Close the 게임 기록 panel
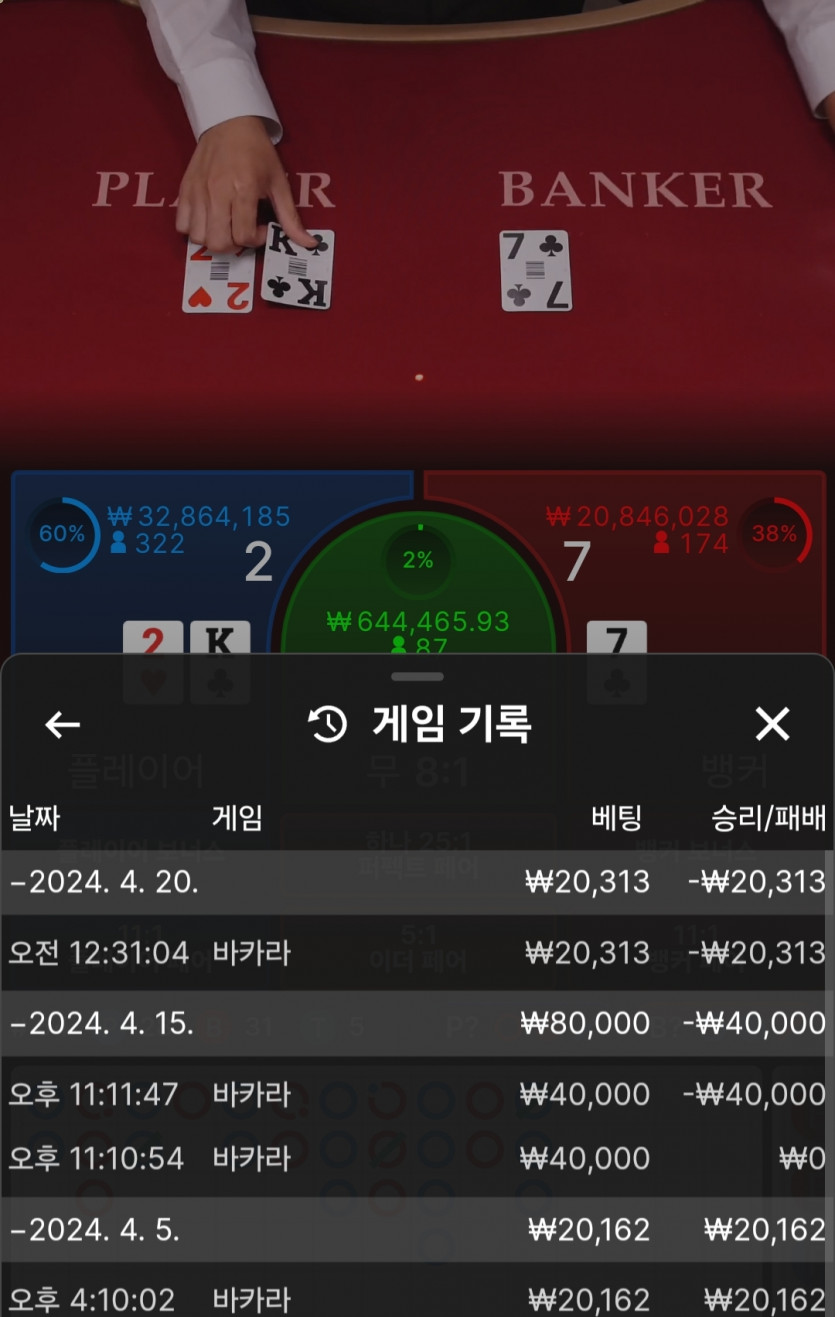The width and height of the screenshot is (835, 1317). pyautogui.click(x=772, y=725)
